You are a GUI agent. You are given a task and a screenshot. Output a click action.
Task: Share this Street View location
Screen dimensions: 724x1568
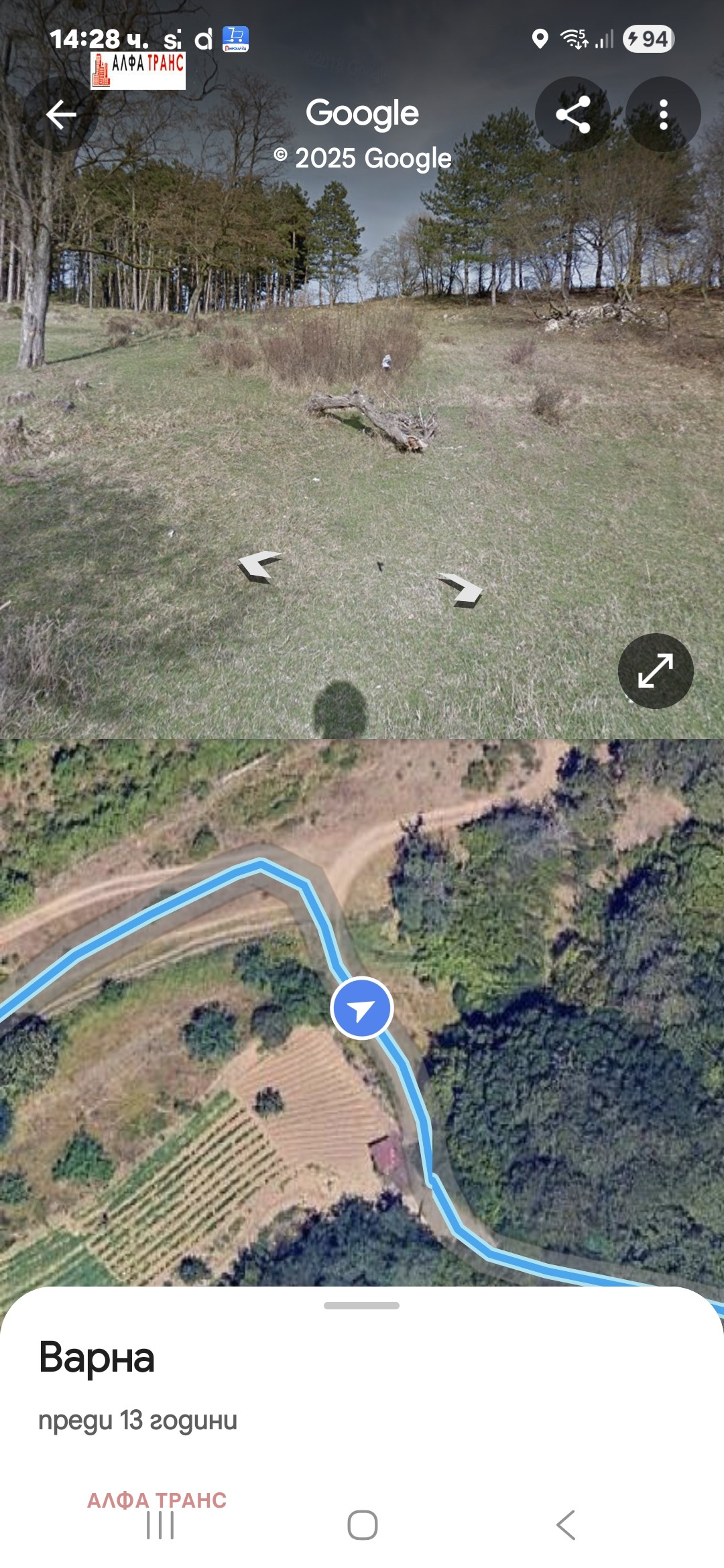coord(572,115)
